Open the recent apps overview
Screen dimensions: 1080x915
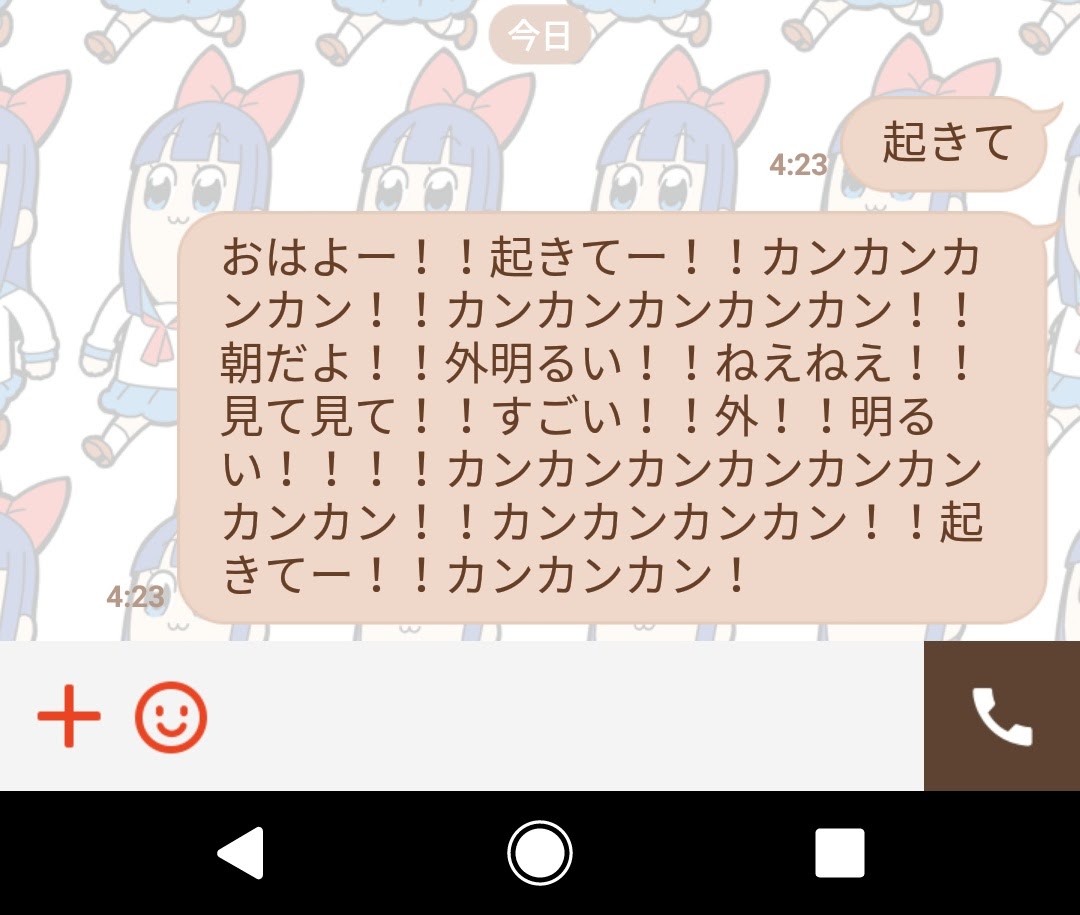click(839, 853)
